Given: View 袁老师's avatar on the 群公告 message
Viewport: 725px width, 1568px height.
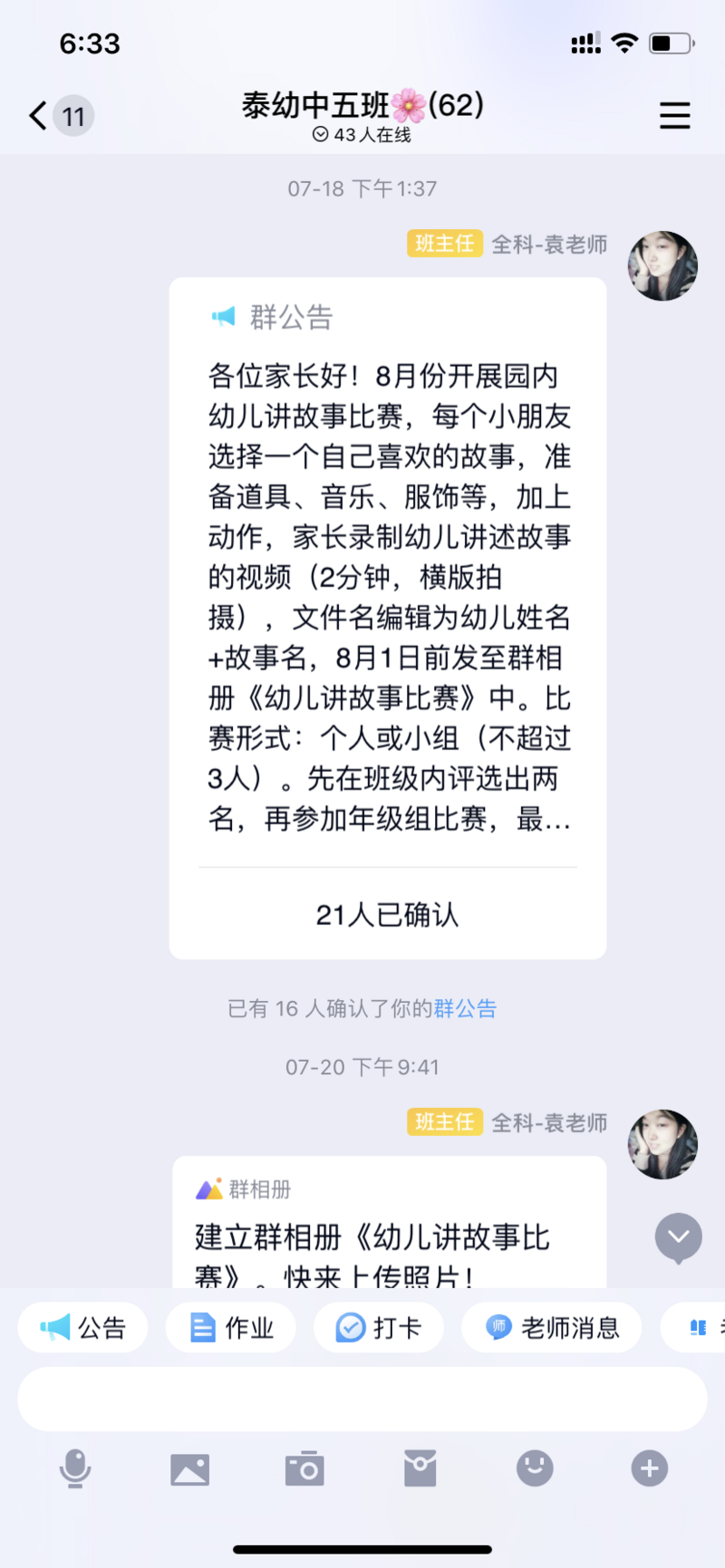Looking at the screenshot, I should 662,266.
